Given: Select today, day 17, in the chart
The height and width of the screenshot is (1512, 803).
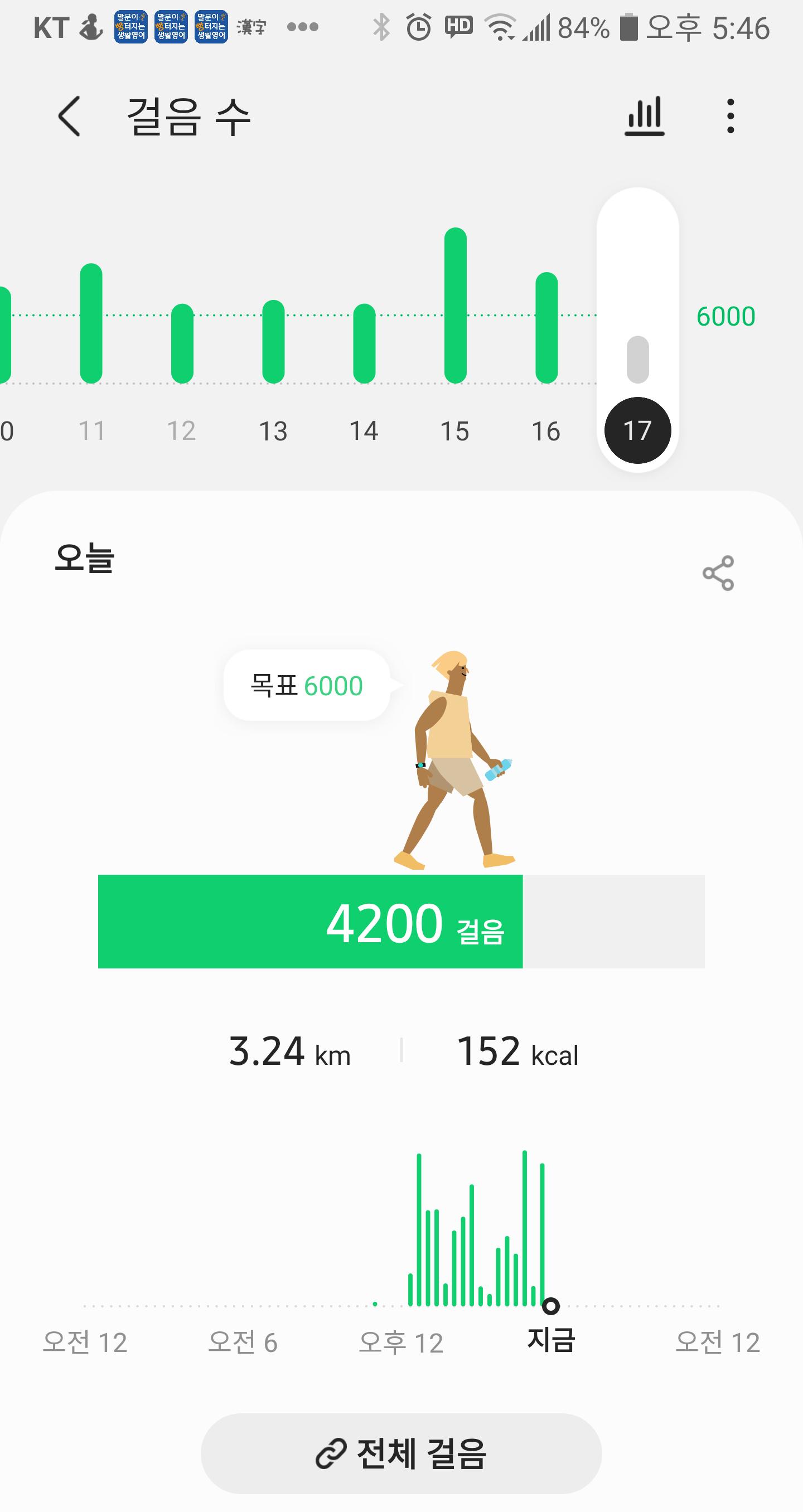Looking at the screenshot, I should (637, 430).
